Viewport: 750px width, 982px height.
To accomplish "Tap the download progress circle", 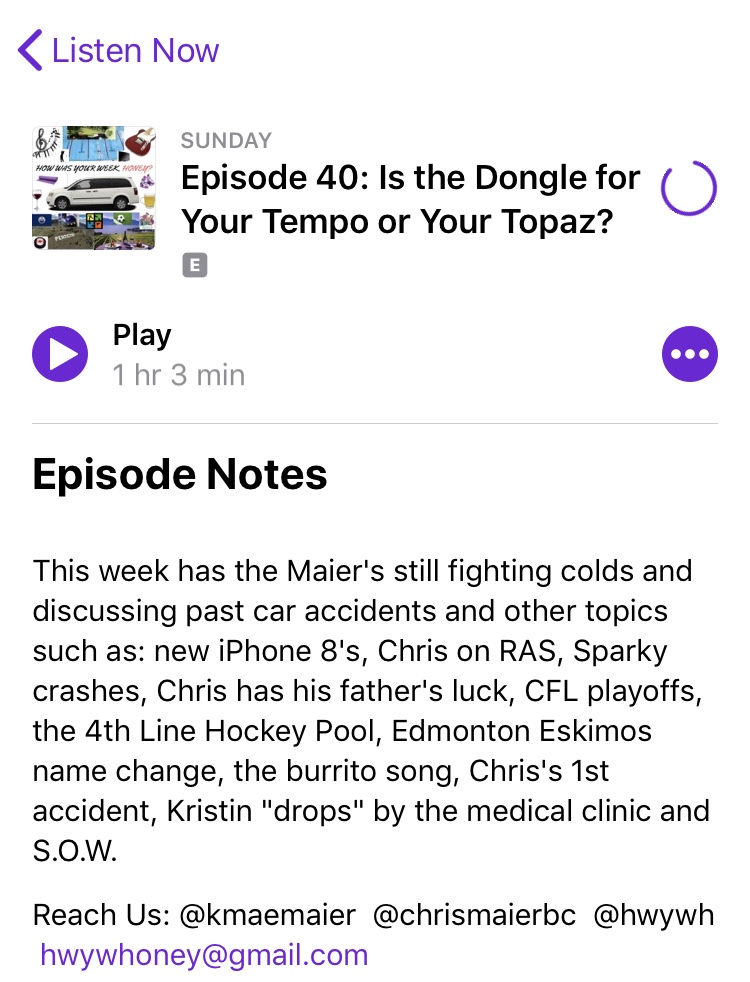I will [689, 187].
